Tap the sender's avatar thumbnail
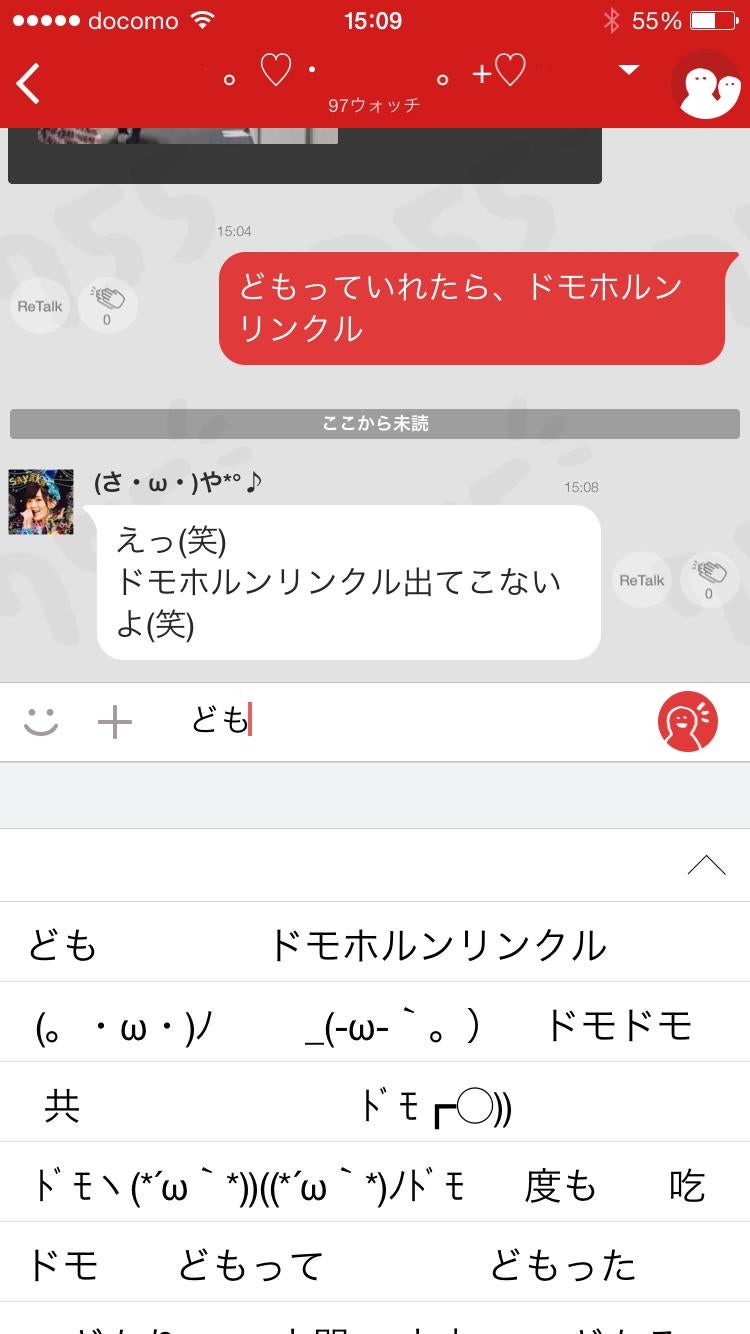The width and height of the screenshot is (750, 1334). tap(40, 501)
